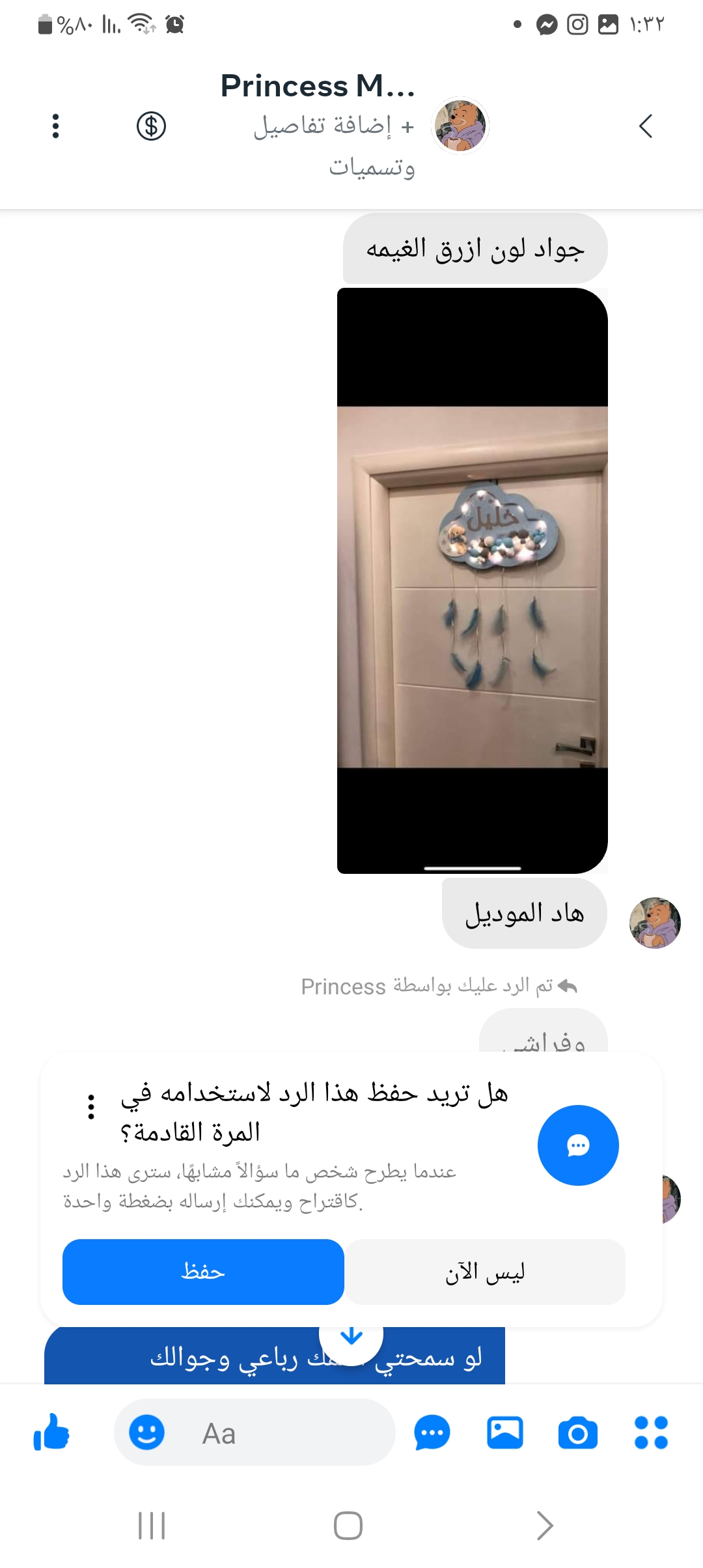Open the four-dot more options grid
The height and width of the screenshot is (1568, 703).
tap(651, 1433)
